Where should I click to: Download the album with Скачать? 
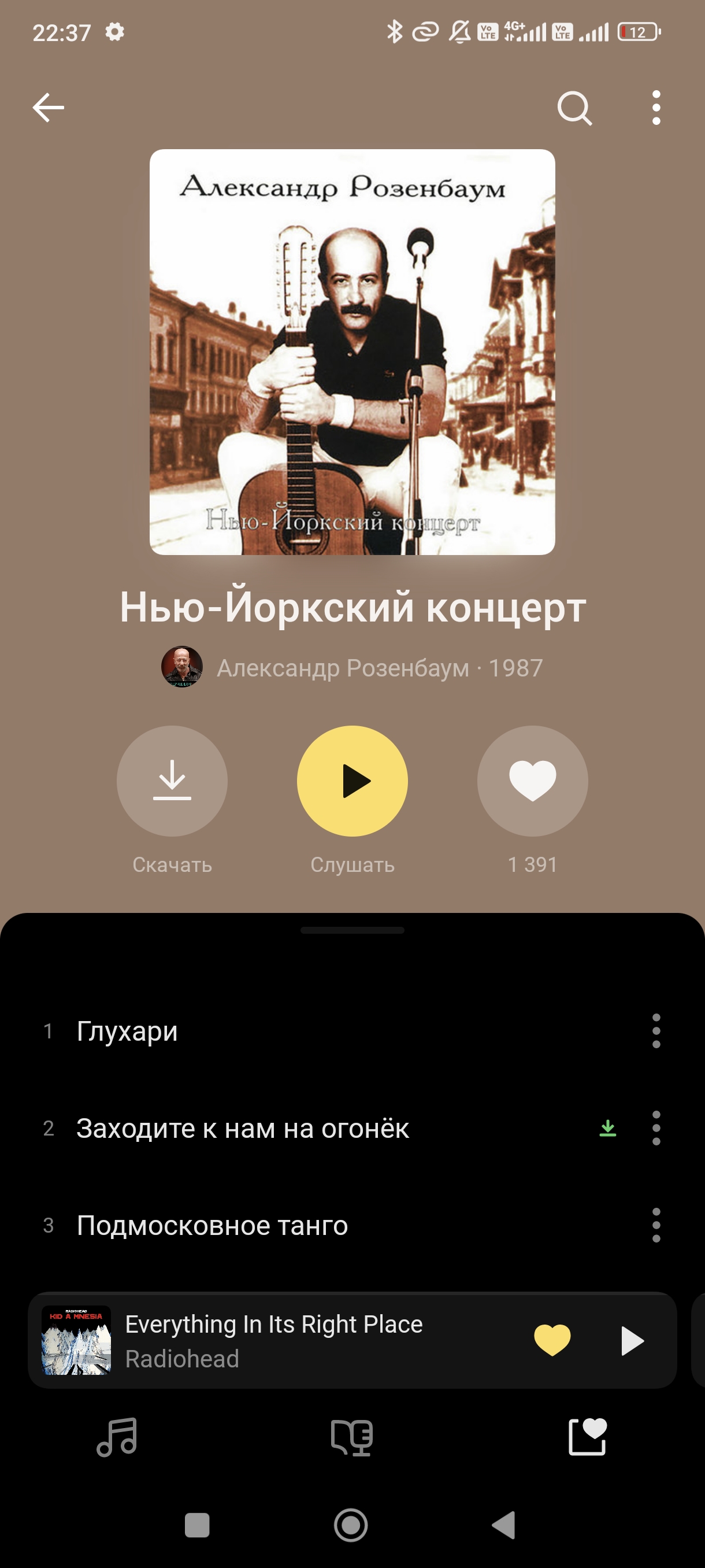(172, 781)
